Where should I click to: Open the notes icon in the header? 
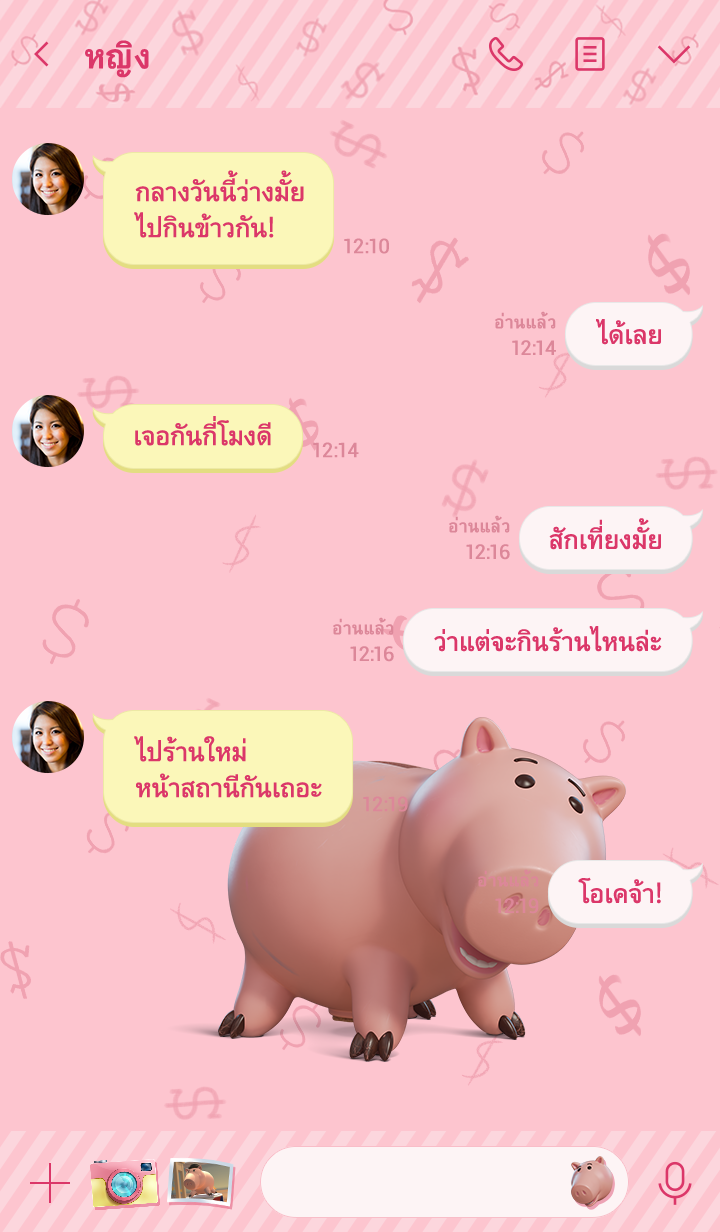pyautogui.click(x=589, y=54)
